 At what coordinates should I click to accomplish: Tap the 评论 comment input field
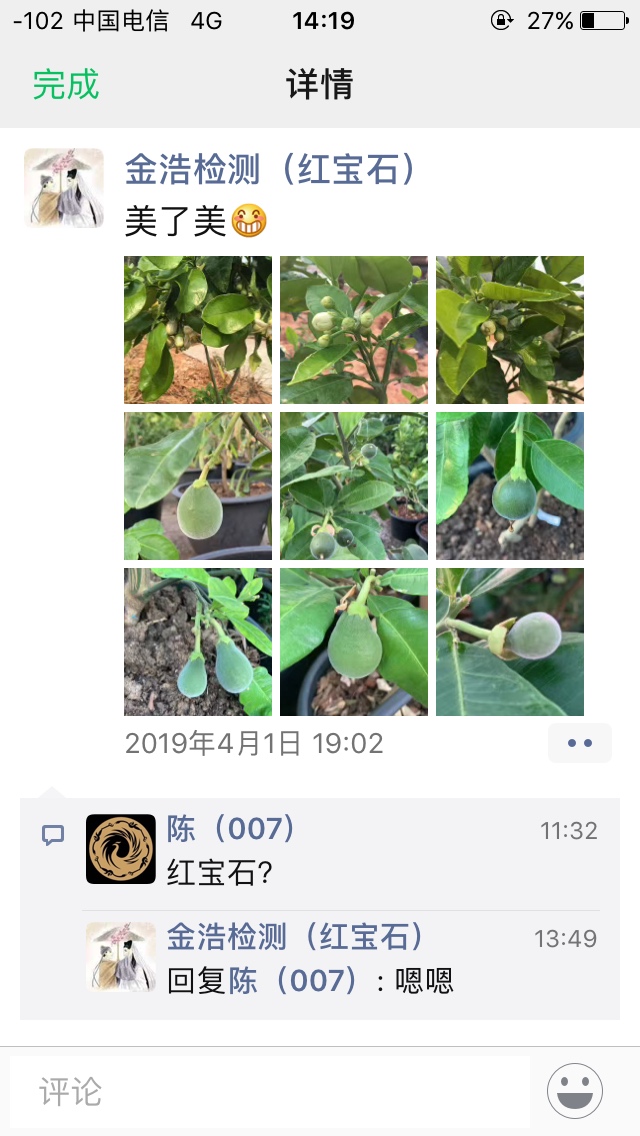click(270, 1091)
